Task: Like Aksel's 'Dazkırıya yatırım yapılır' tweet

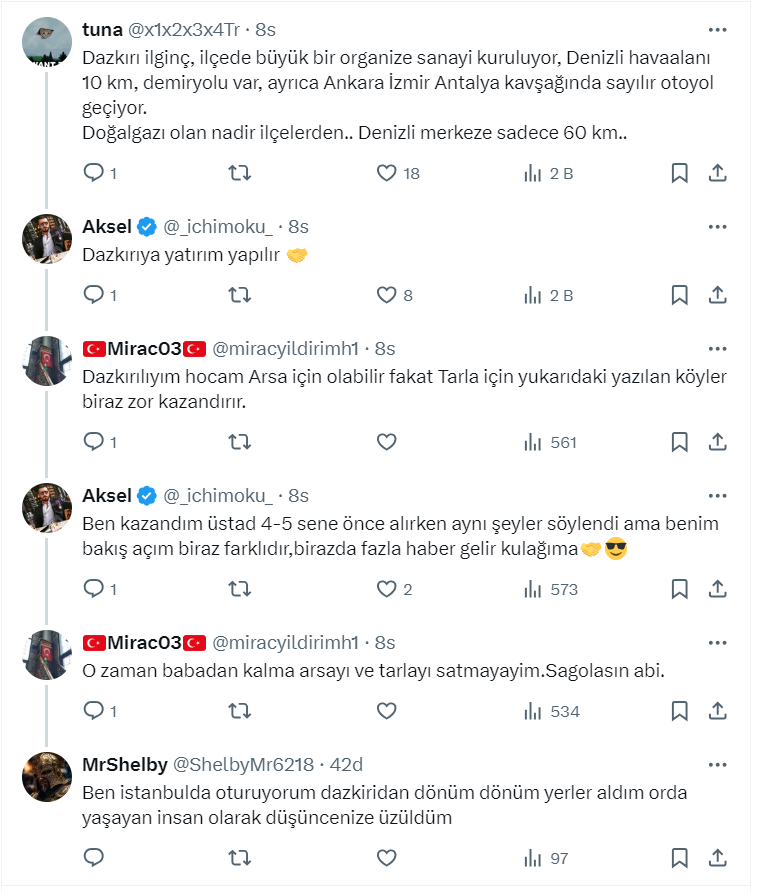Action: pyautogui.click(x=387, y=295)
